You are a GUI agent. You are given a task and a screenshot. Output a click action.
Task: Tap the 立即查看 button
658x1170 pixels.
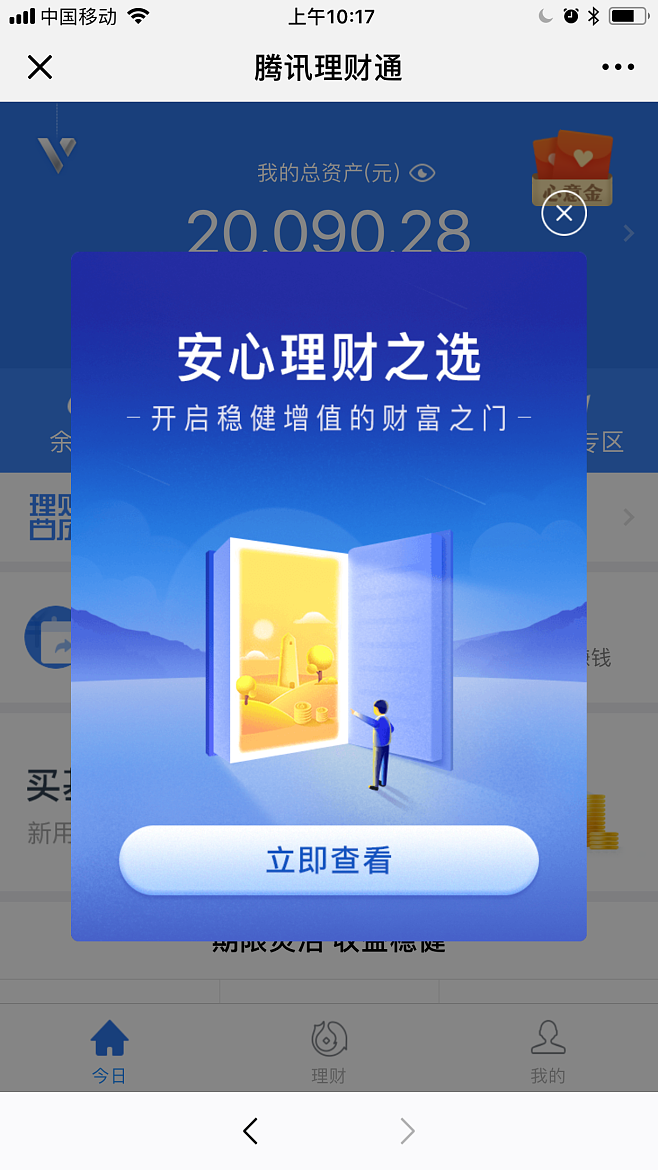tap(328, 860)
